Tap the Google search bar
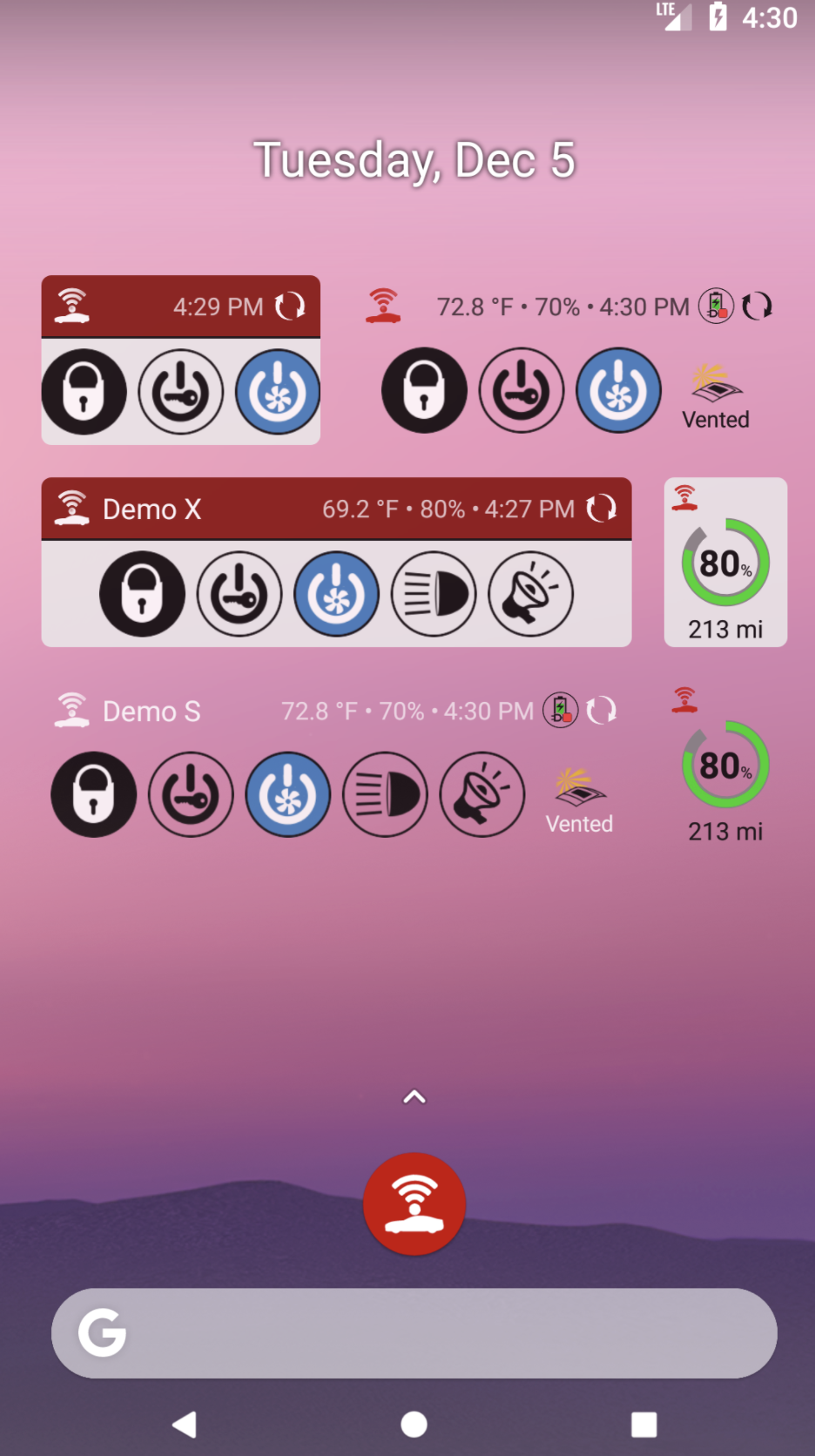 coord(414,1332)
